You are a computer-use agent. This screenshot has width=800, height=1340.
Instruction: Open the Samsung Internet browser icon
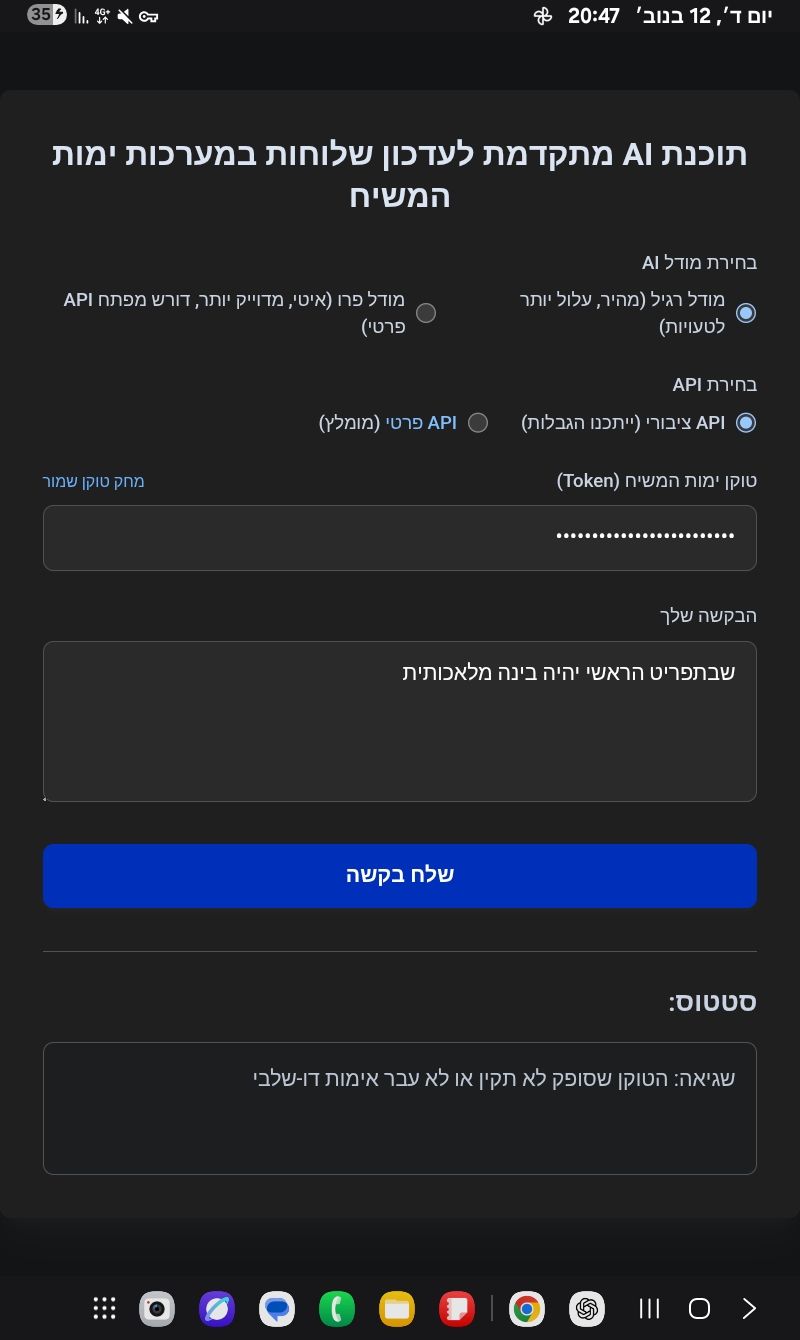216,1308
